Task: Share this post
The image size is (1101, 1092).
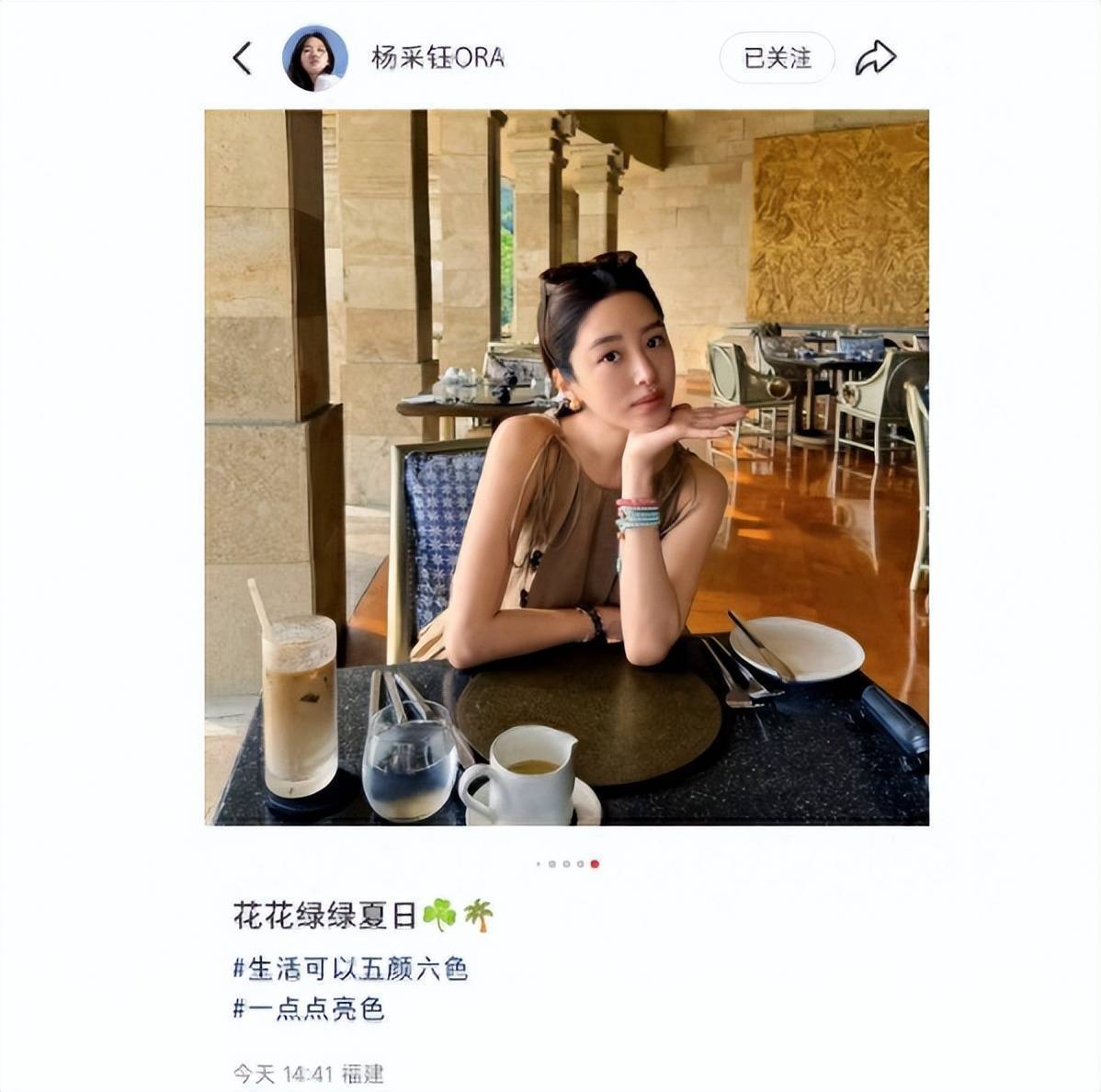Action: click(875, 59)
